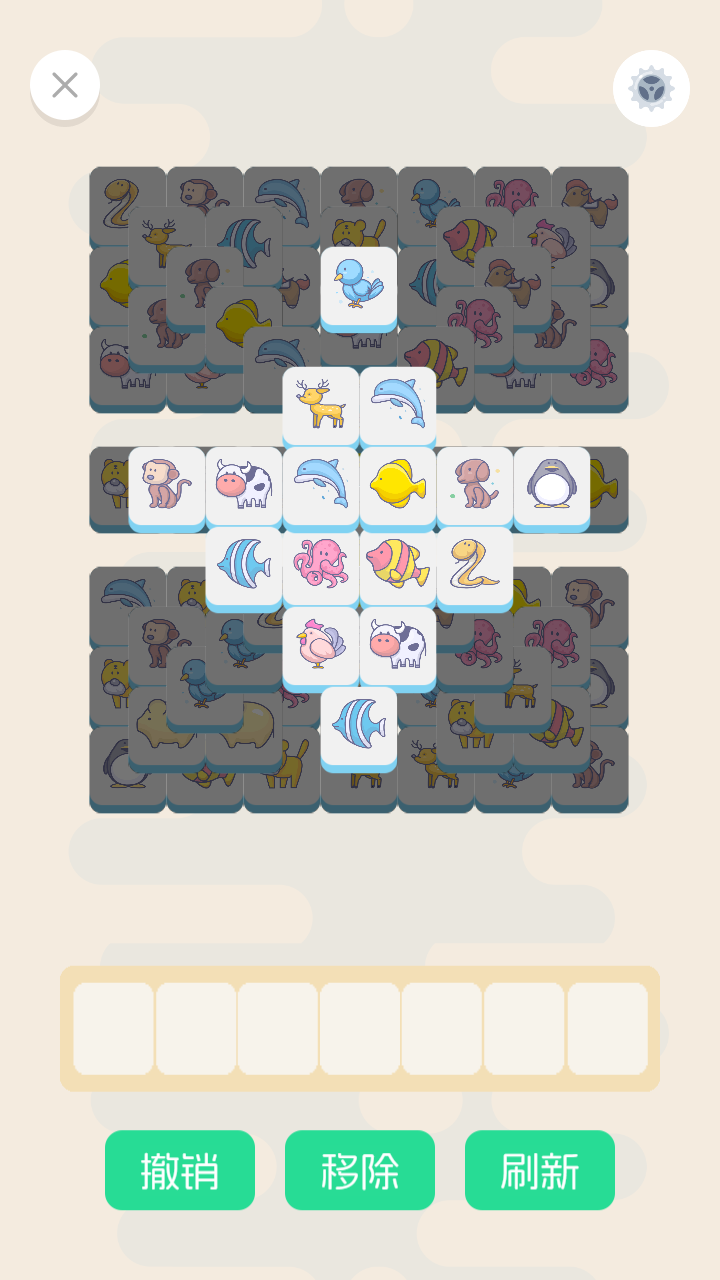Screen dimensions: 720x1280
Task: Choose the solid yellow fish tile
Action: (398, 484)
